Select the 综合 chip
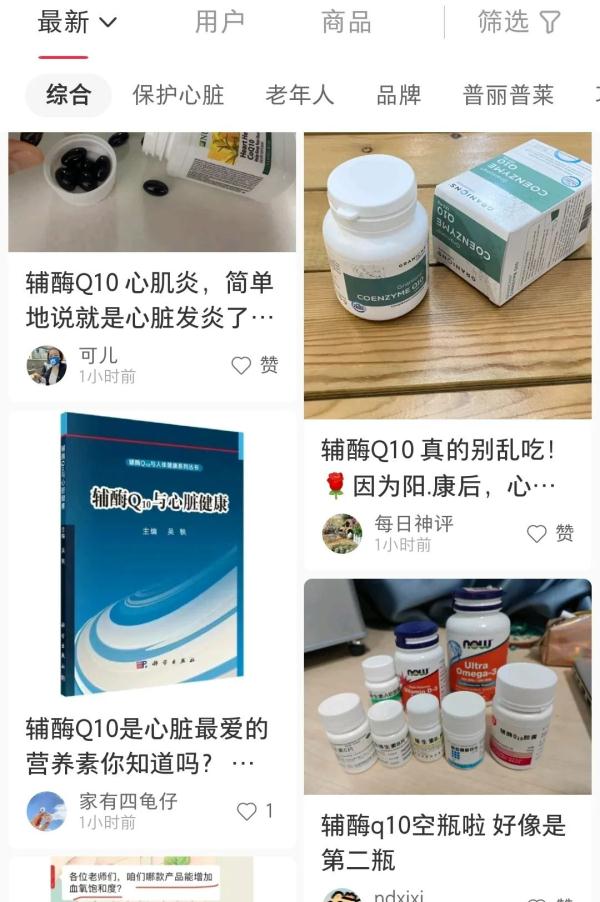 (69, 96)
